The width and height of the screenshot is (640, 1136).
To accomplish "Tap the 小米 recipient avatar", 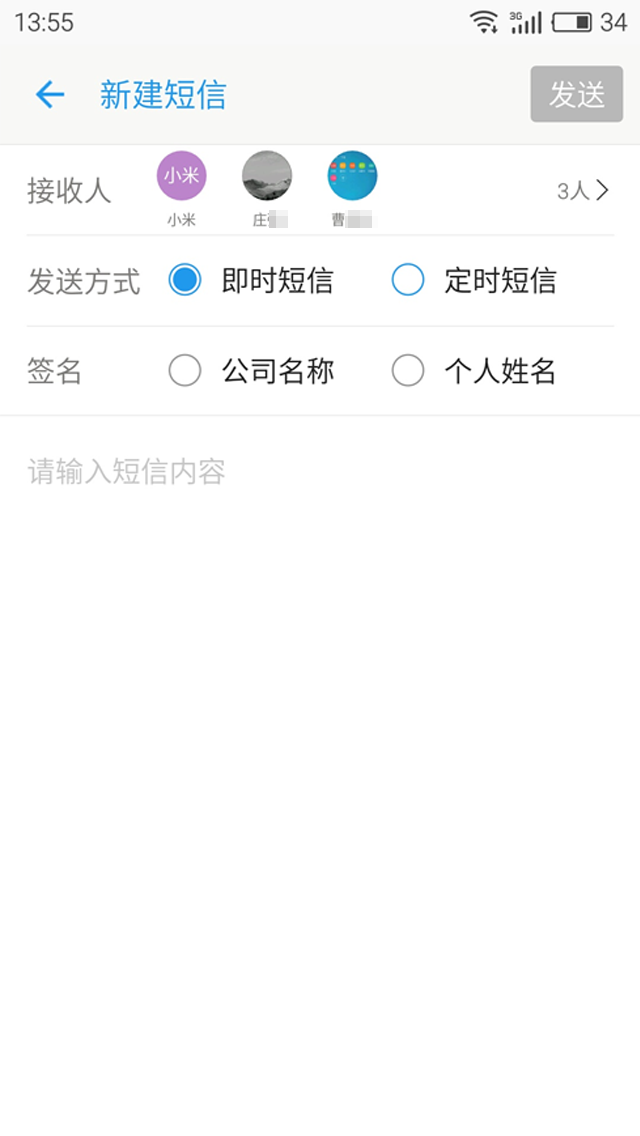I will tap(181, 176).
